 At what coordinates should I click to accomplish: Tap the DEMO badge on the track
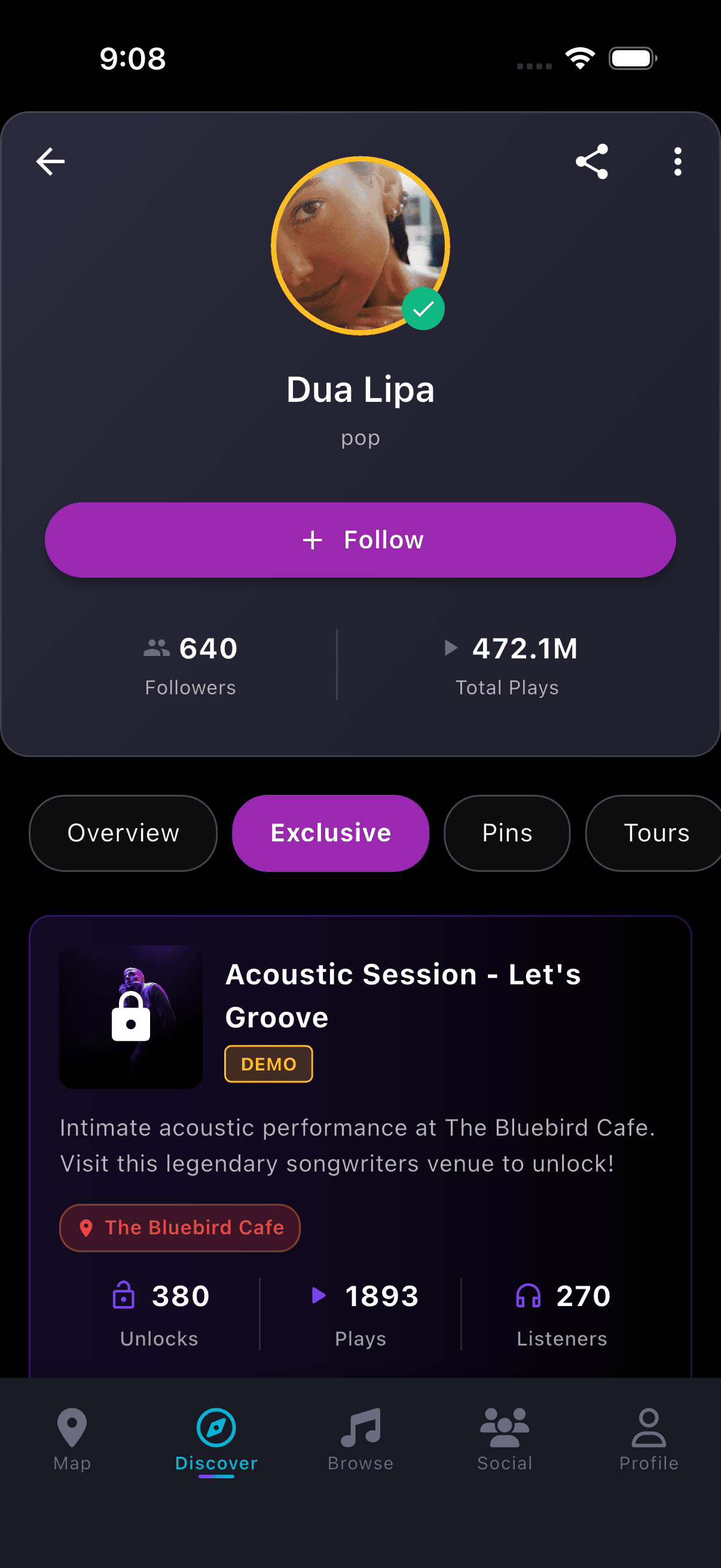pyautogui.click(x=268, y=1063)
